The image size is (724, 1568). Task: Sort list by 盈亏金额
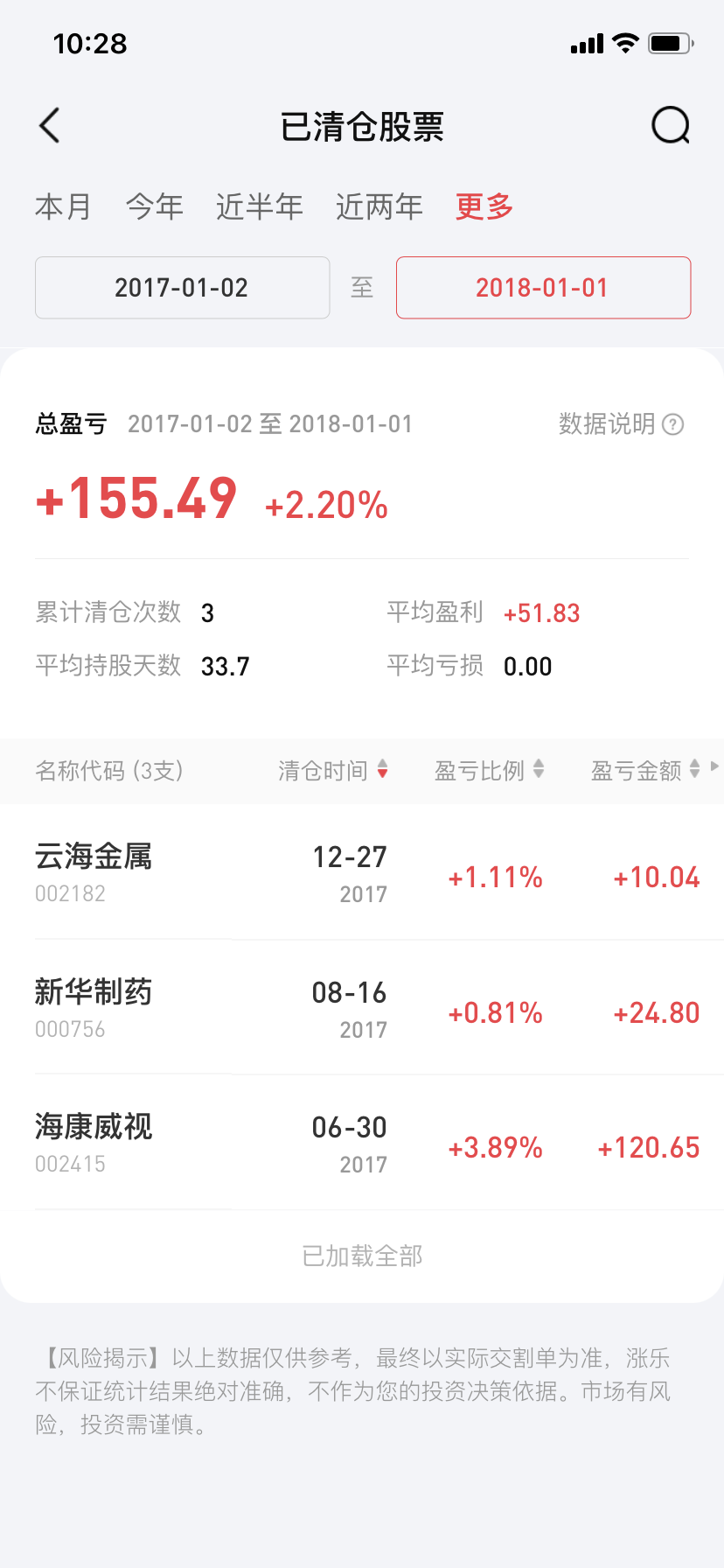click(645, 771)
